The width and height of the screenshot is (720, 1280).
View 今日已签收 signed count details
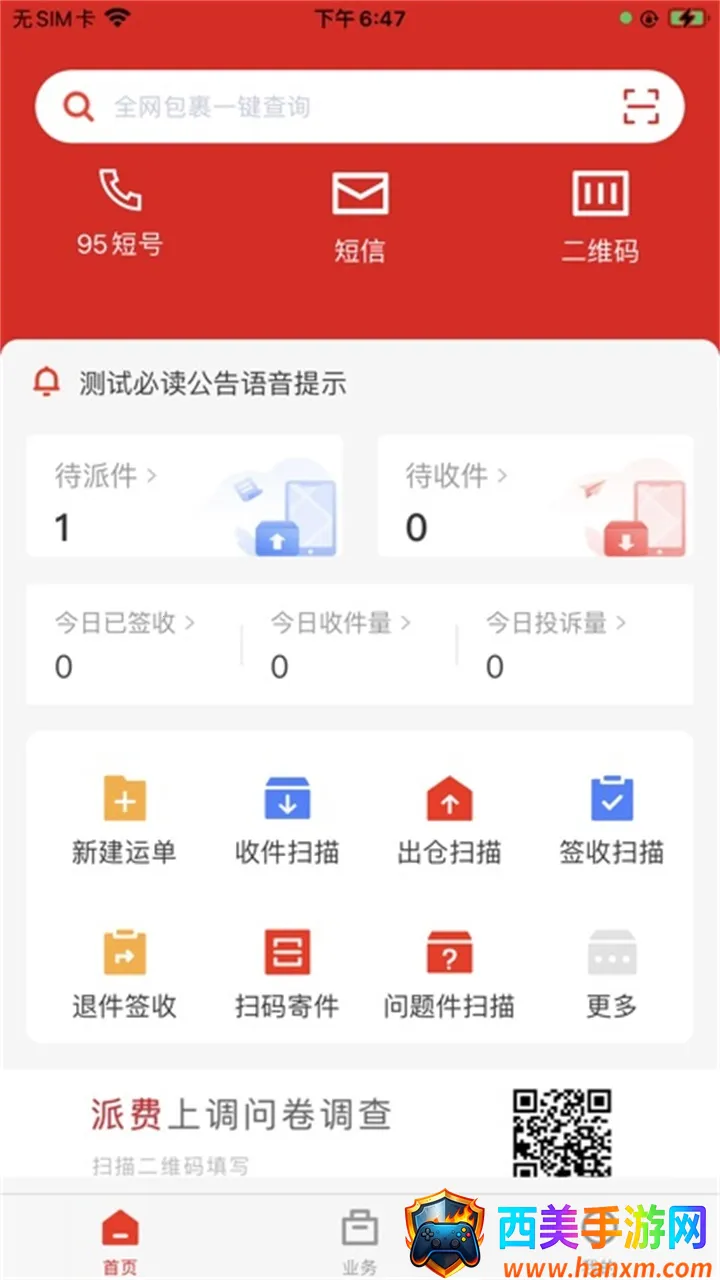[126, 644]
